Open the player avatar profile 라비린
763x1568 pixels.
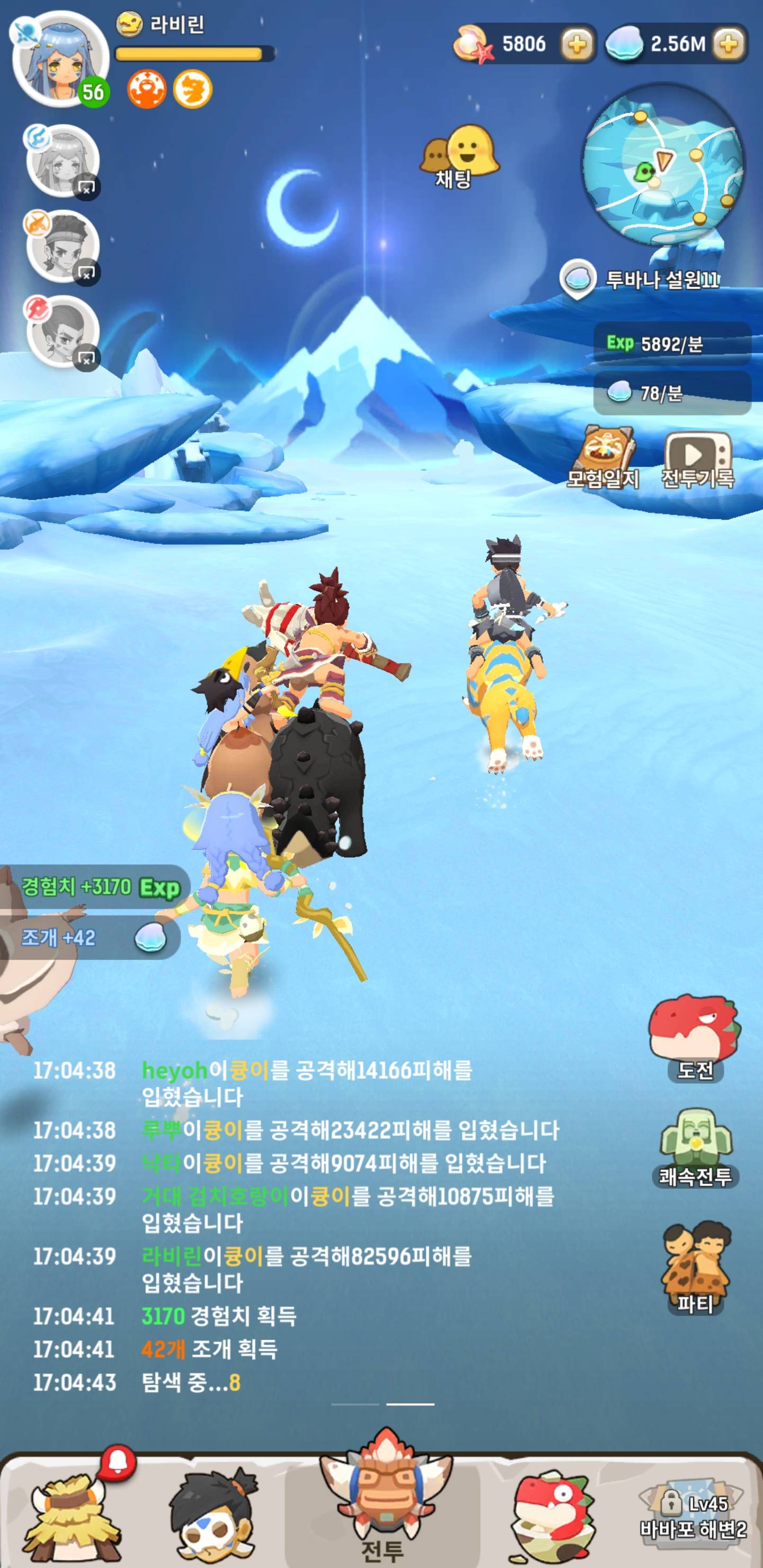click(60, 58)
